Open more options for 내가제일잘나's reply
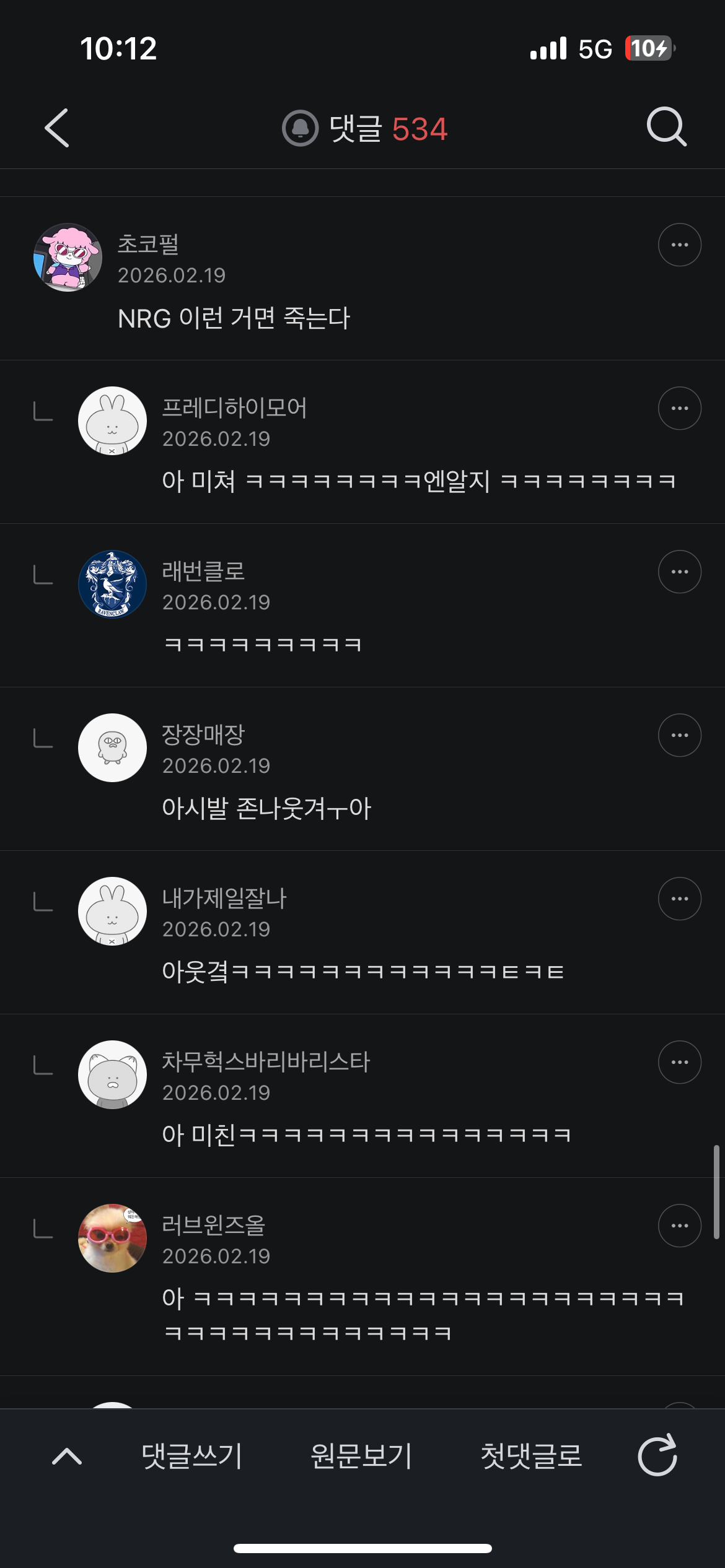Image resolution: width=725 pixels, height=1568 pixels. pyautogui.click(x=680, y=899)
